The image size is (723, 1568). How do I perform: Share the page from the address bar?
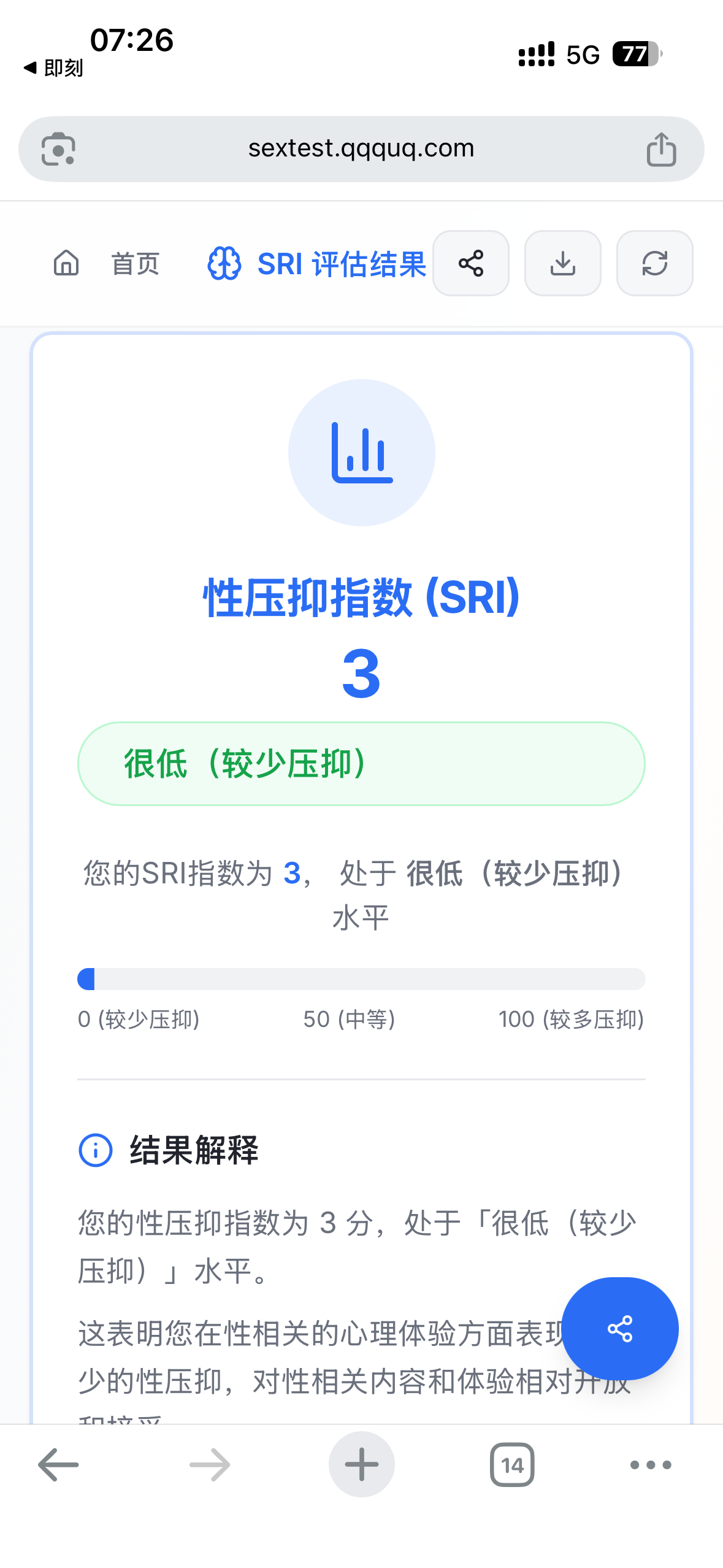pyautogui.click(x=661, y=149)
